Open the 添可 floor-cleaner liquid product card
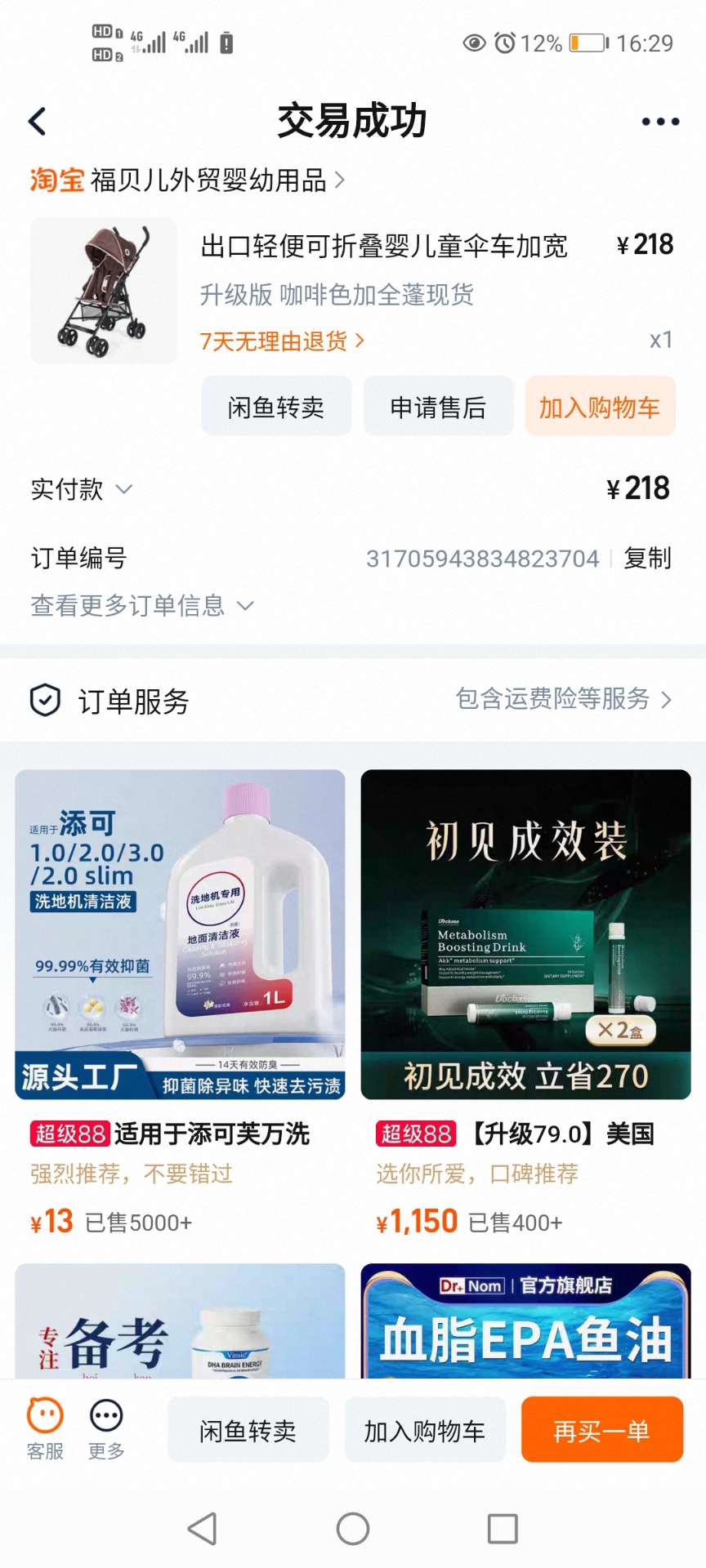 point(180,934)
